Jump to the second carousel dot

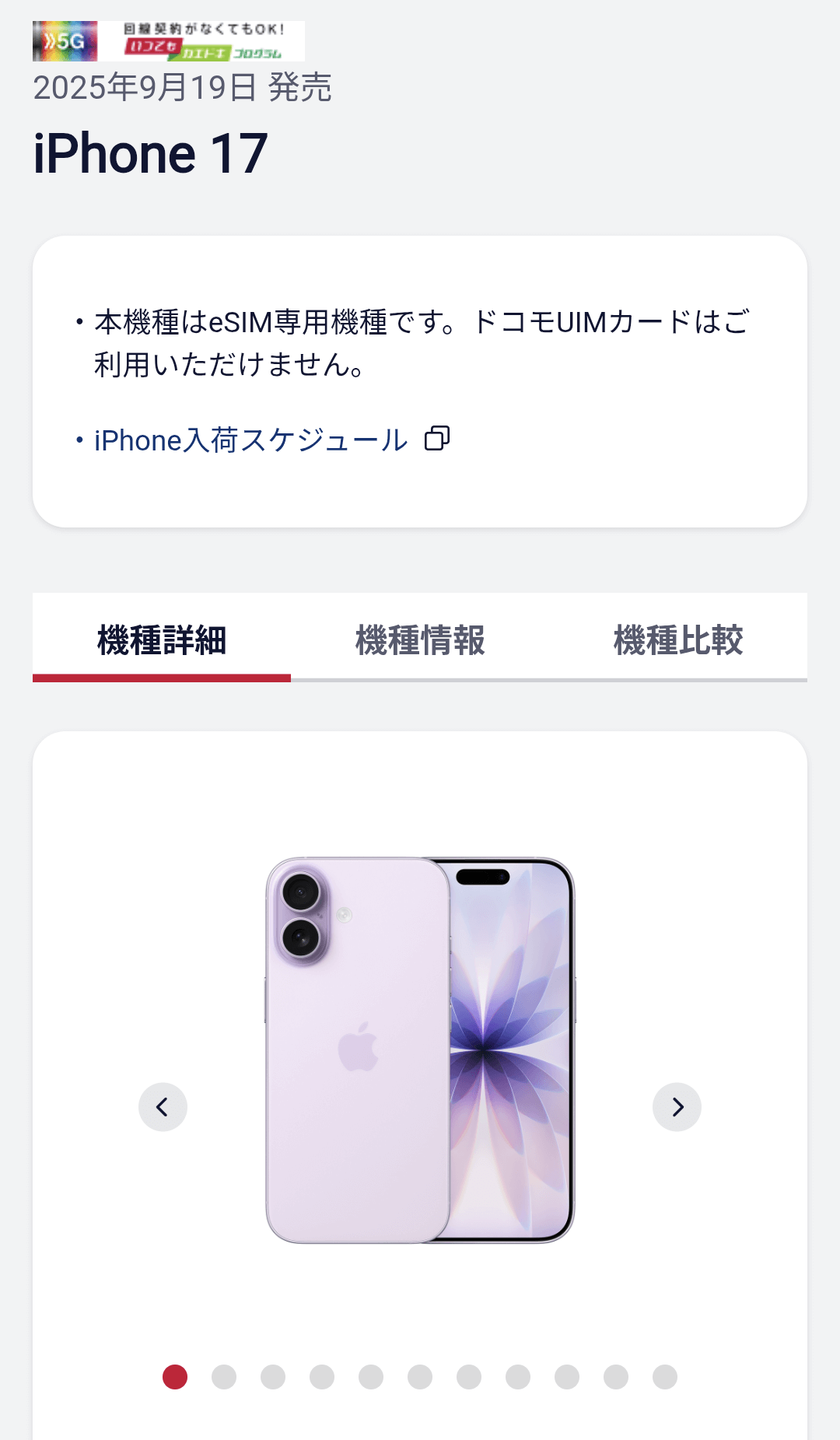click(224, 1377)
